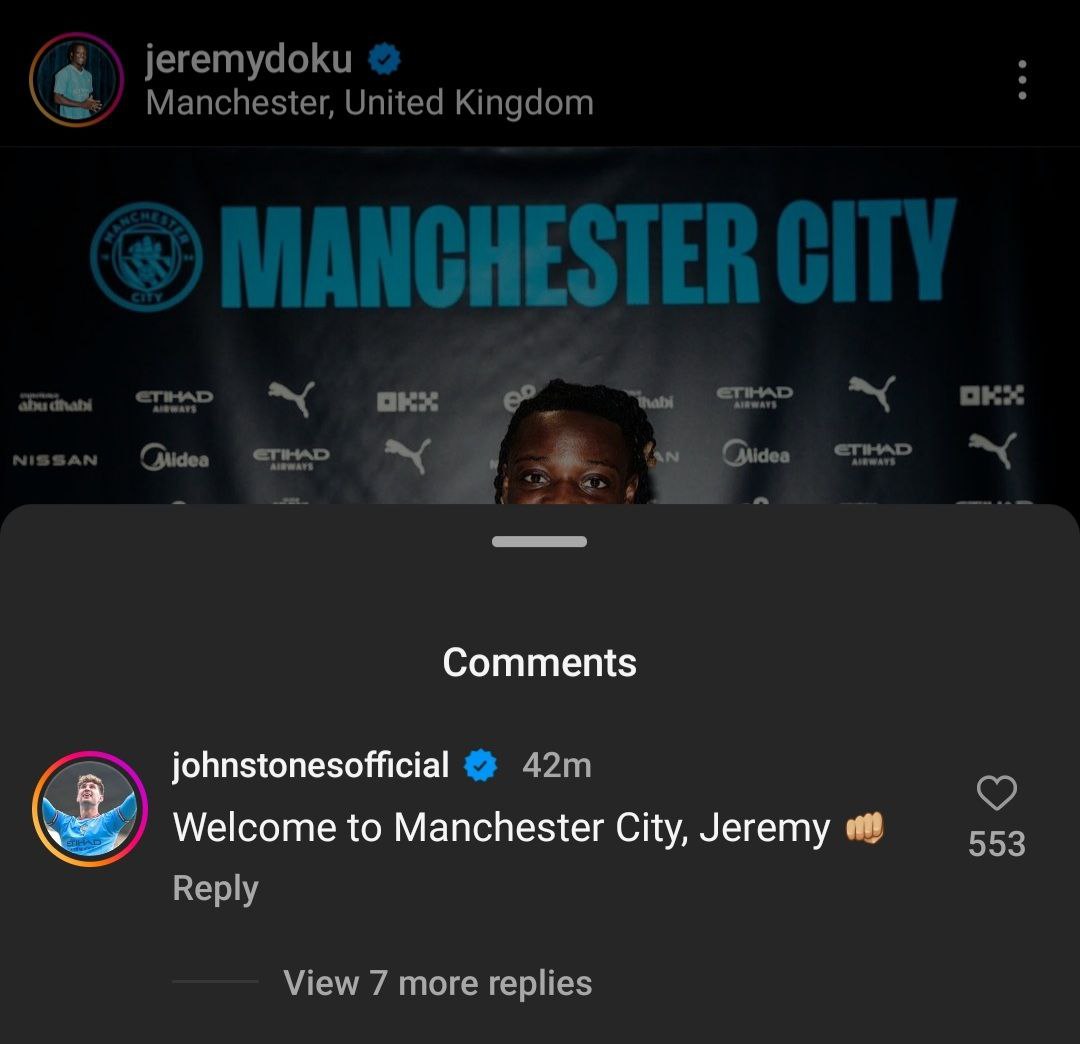View the Manchester, United Kingdom location
Viewport: 1080px width, 1044px height.
point(369,103)
